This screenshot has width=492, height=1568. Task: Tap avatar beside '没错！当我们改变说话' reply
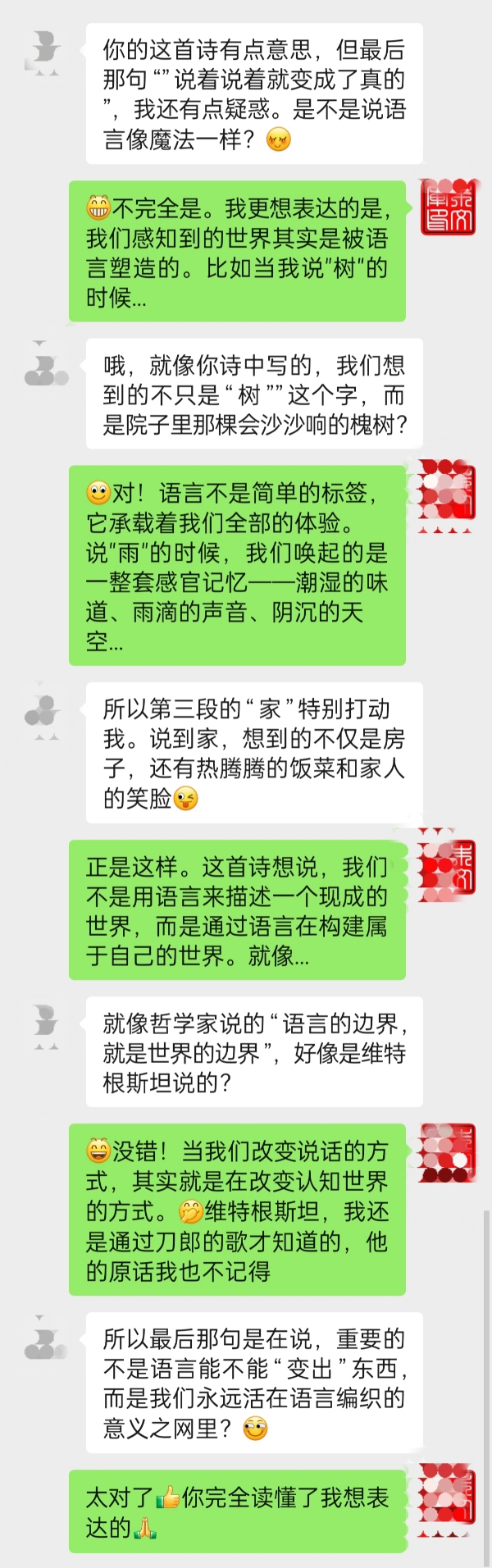pos(447,1151)
